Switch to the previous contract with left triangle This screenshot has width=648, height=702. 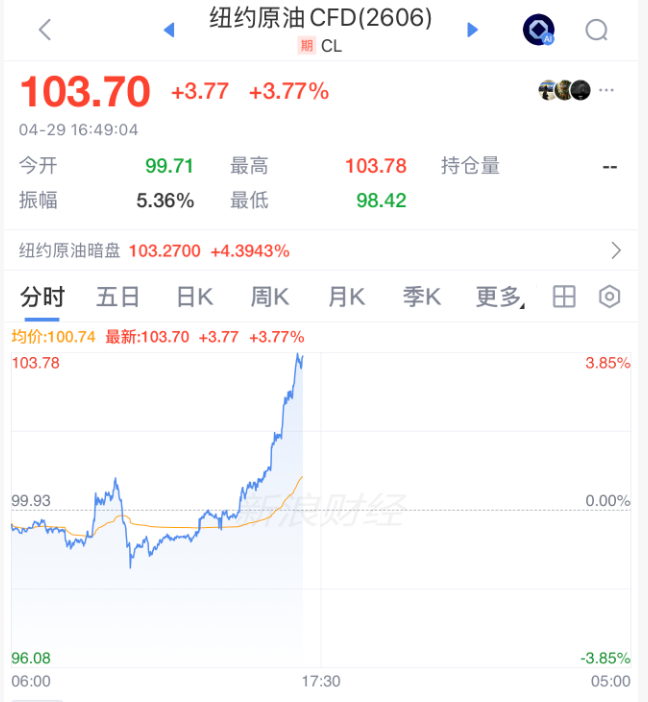[169, 30]
